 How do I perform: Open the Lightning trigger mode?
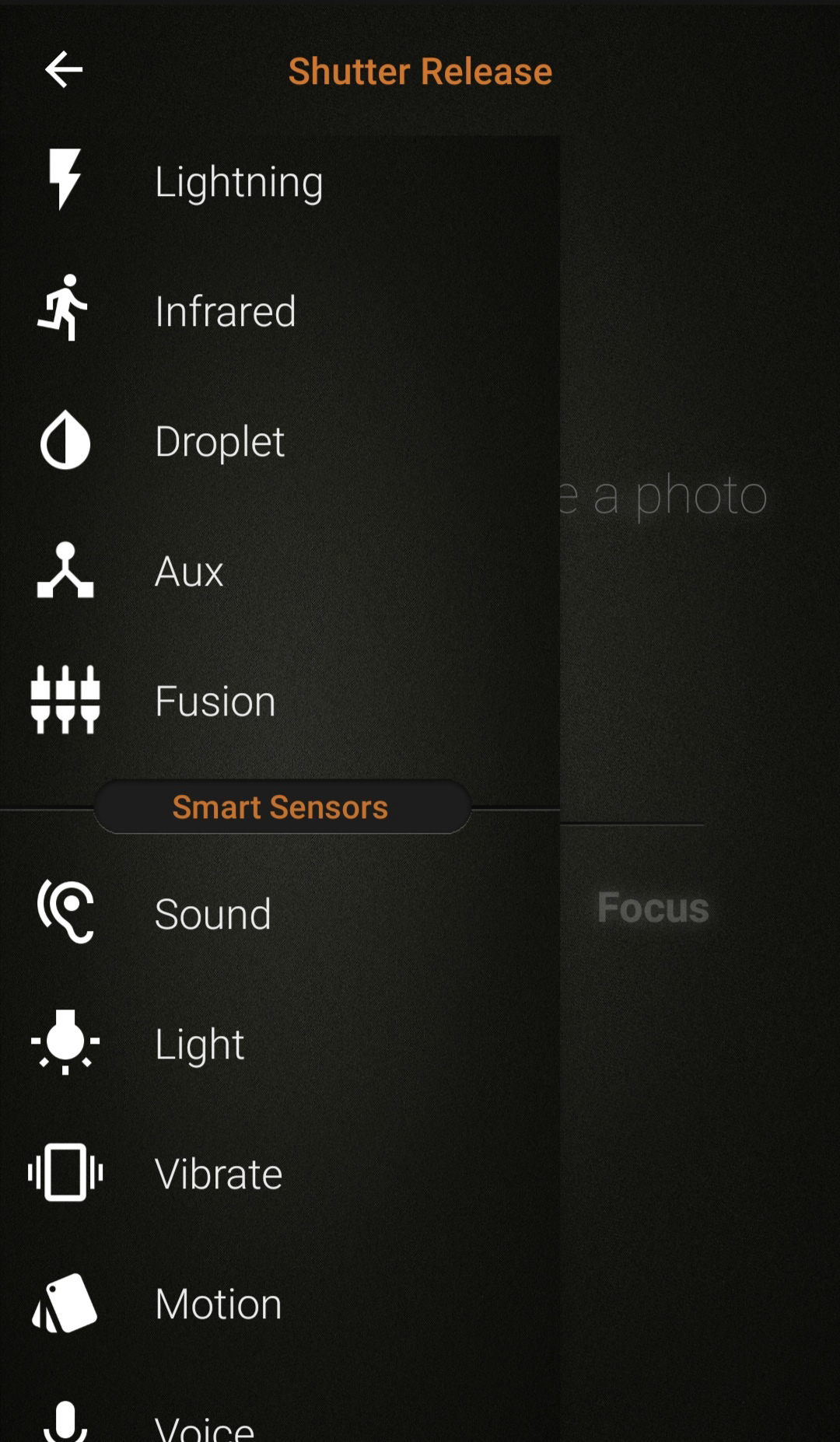coord(238,182)
